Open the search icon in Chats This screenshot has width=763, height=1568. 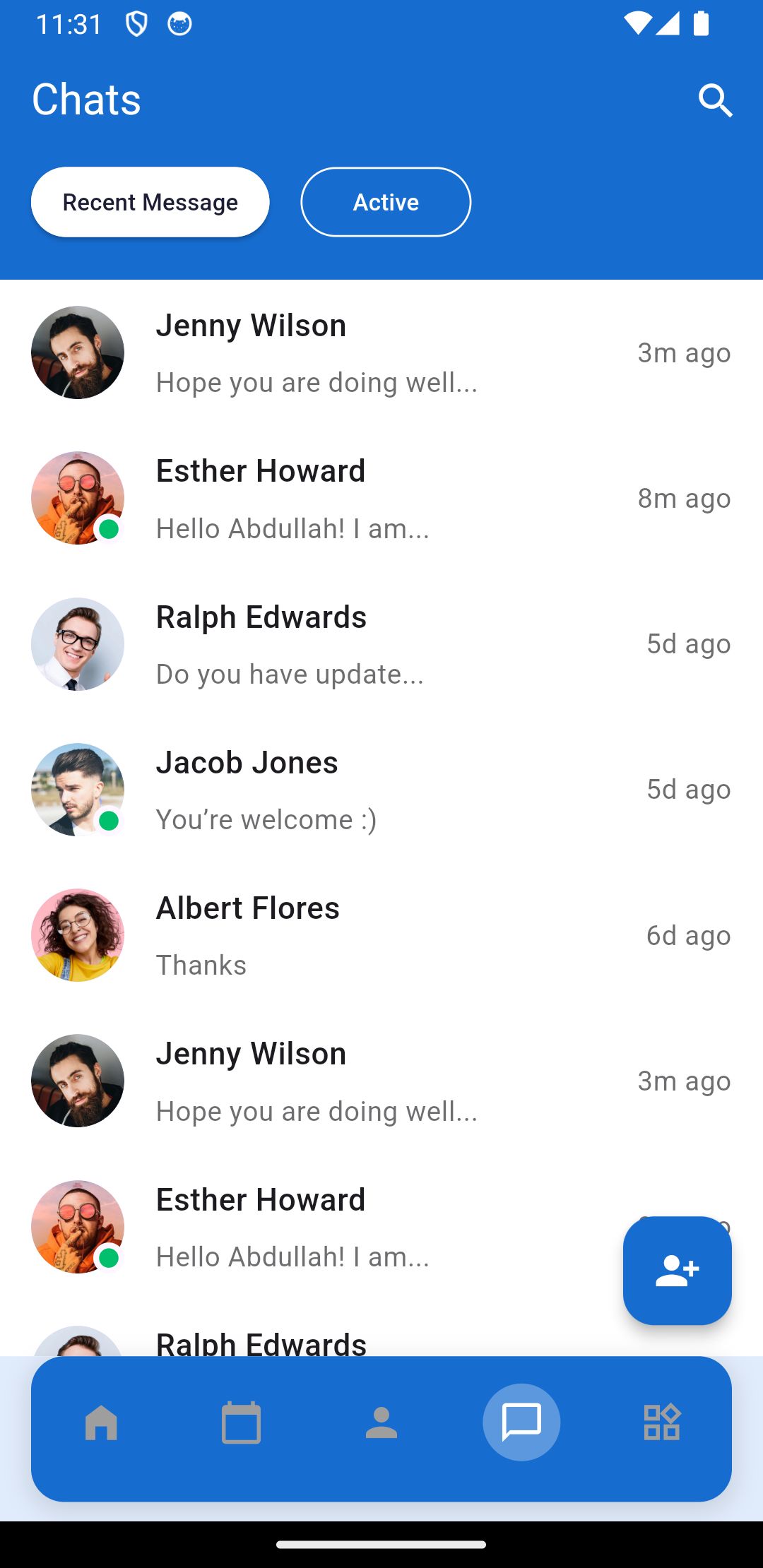(x=715, y=100)
